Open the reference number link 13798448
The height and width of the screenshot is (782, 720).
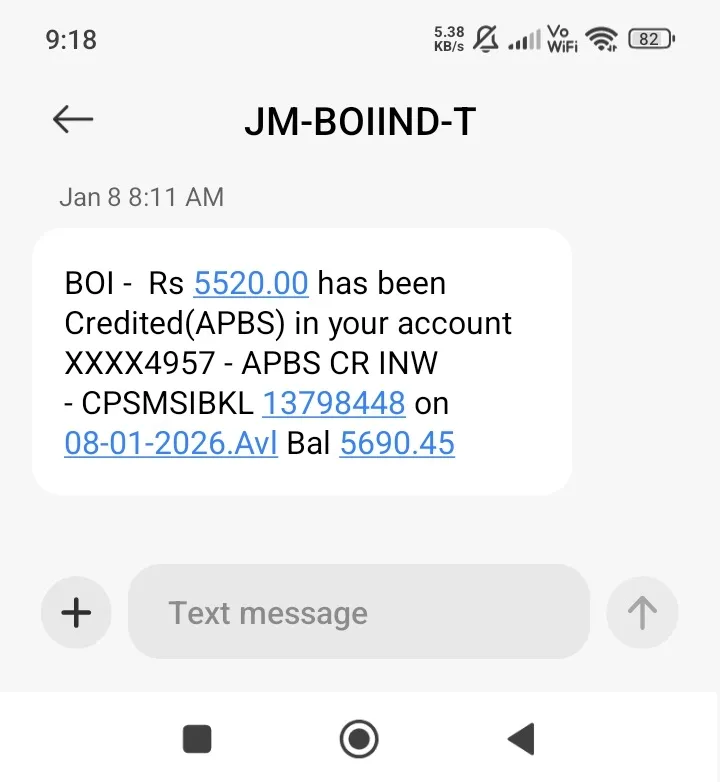coord(334,403)
